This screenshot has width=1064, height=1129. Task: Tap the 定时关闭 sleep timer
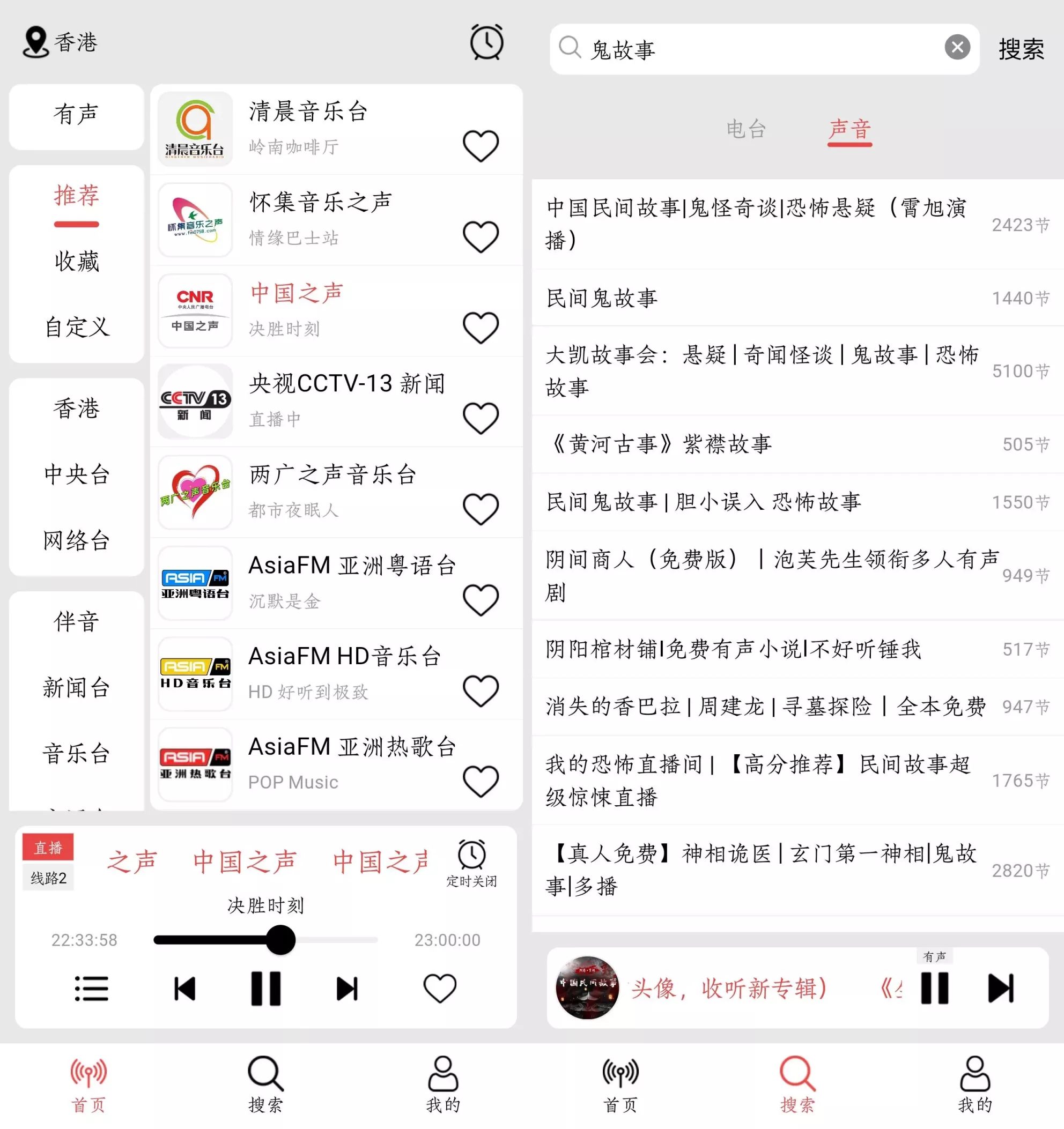(x=471, y=863)
